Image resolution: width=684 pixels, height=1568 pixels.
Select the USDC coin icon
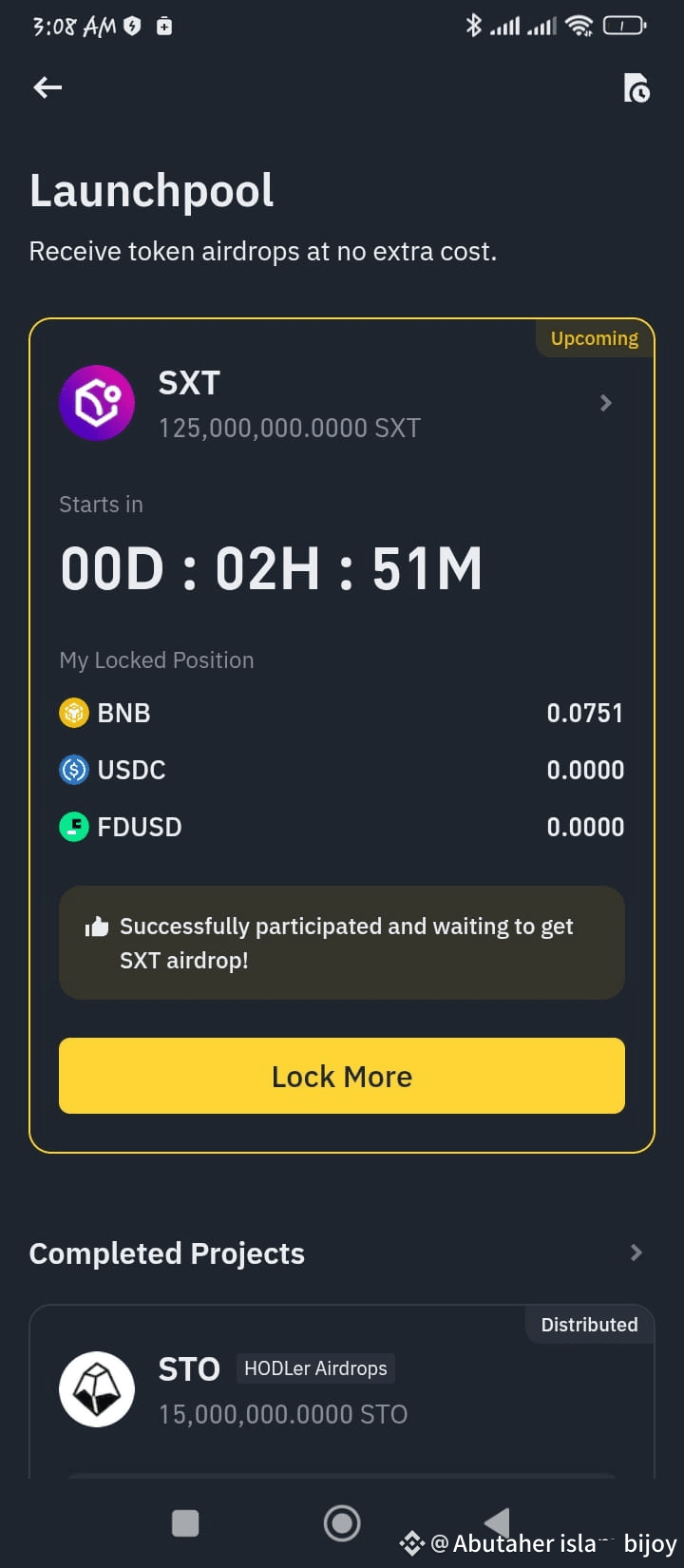(x=73, y=770)
